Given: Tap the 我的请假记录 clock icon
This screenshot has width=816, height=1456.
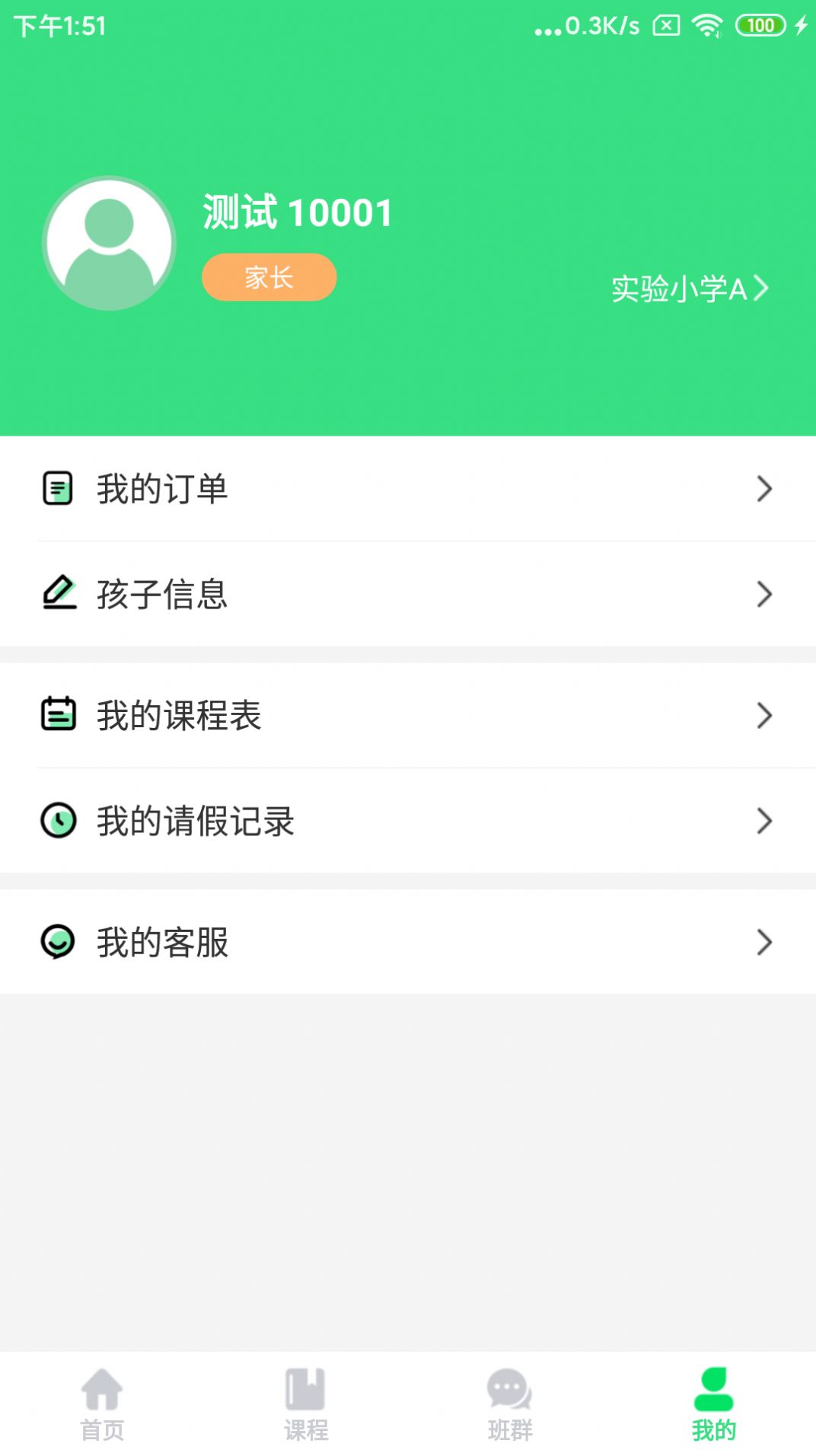Looking at the screenshot, I should [59, 821].
